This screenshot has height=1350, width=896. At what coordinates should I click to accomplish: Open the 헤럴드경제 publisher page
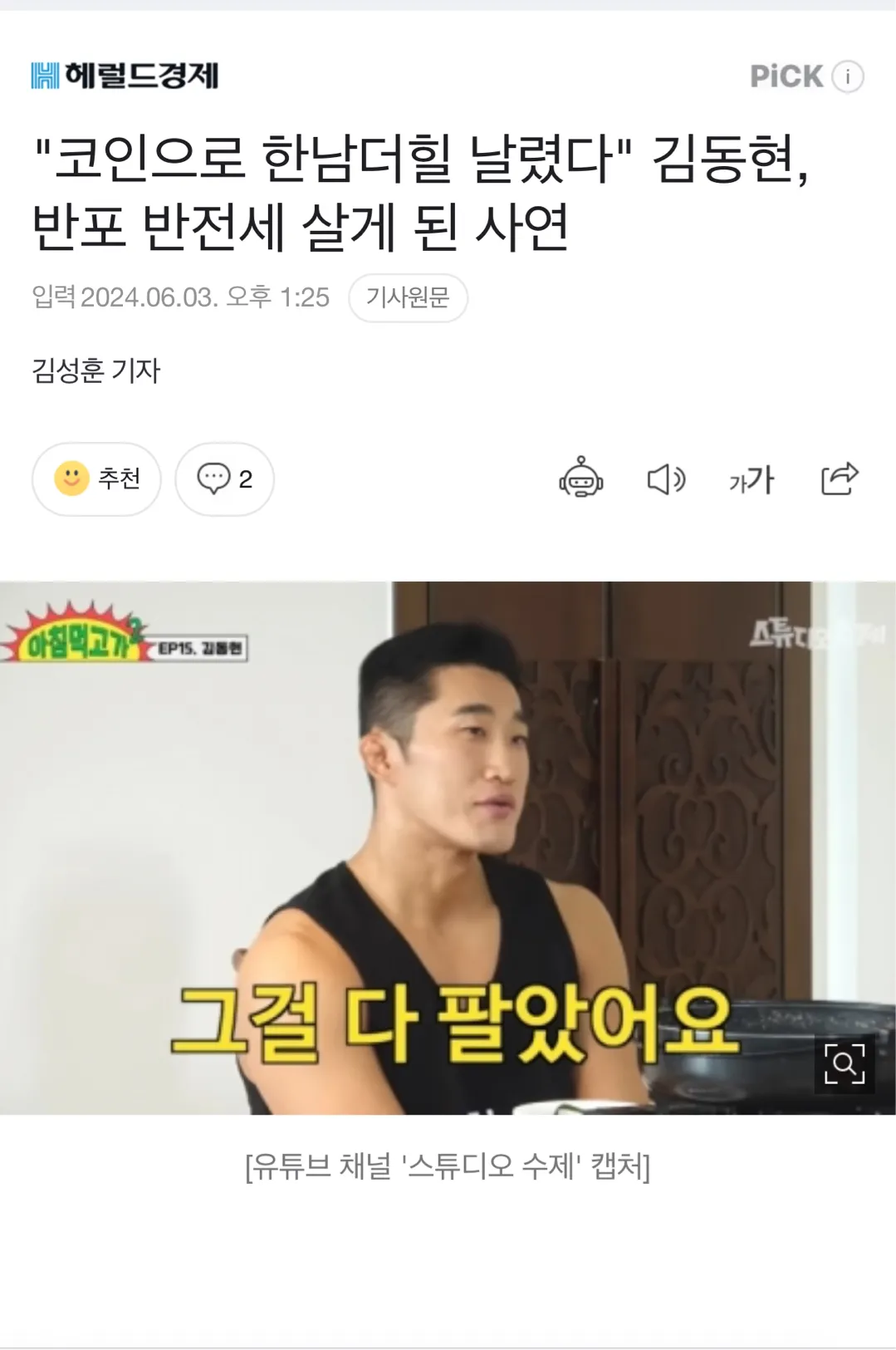point(125,76)
